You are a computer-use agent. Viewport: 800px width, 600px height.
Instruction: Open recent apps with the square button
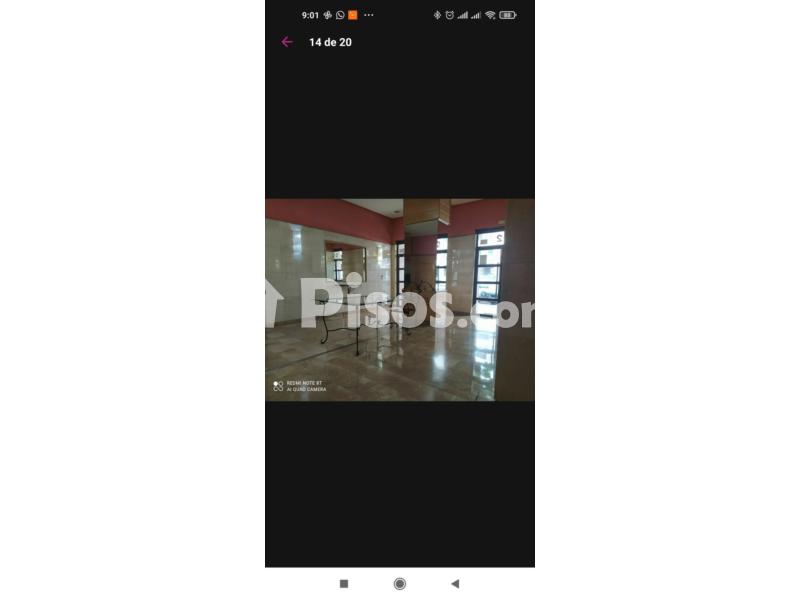pyautogui.click(x=344, y=583)
